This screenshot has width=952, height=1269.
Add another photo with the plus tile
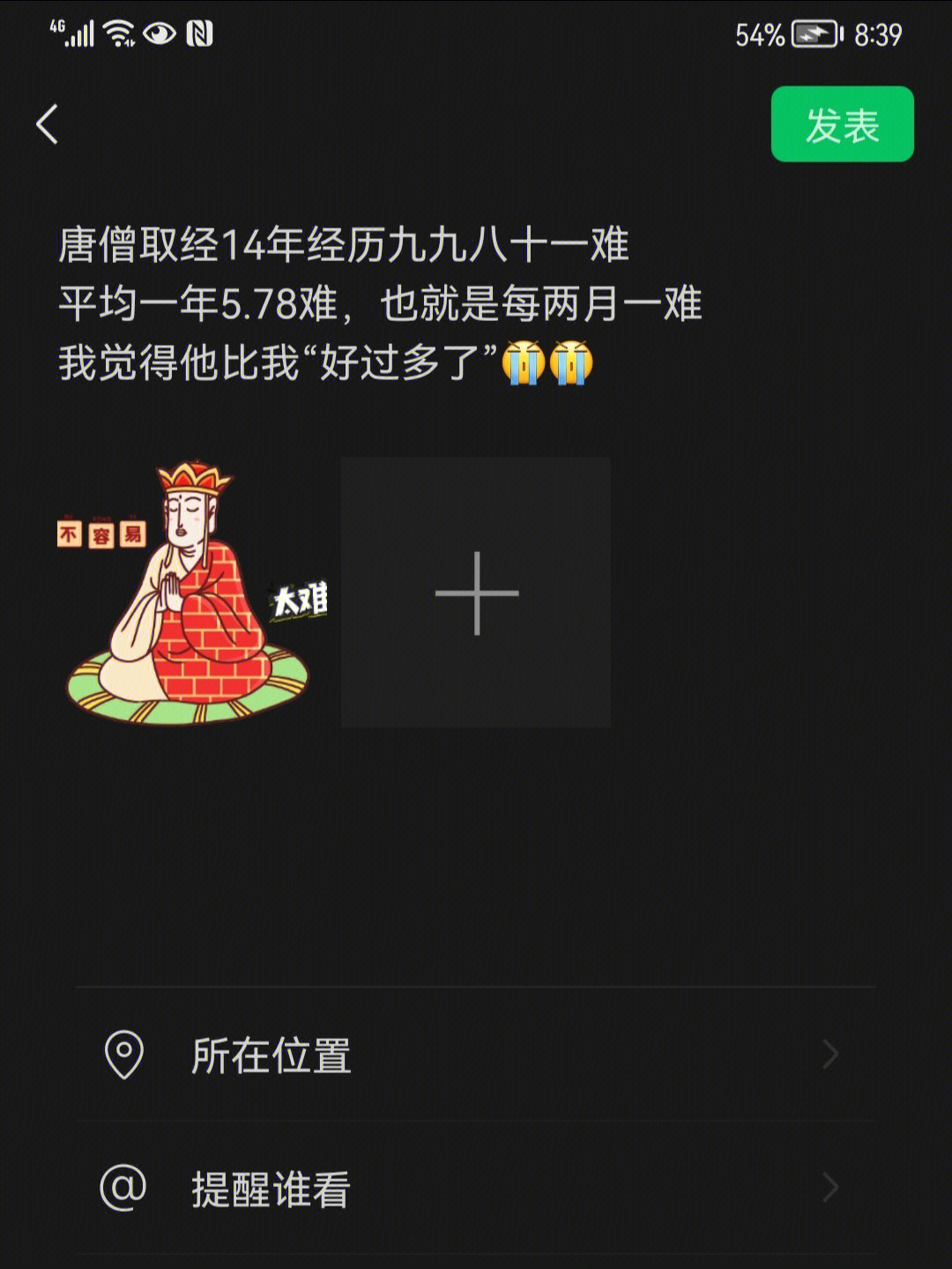click(x=476, y=593)
